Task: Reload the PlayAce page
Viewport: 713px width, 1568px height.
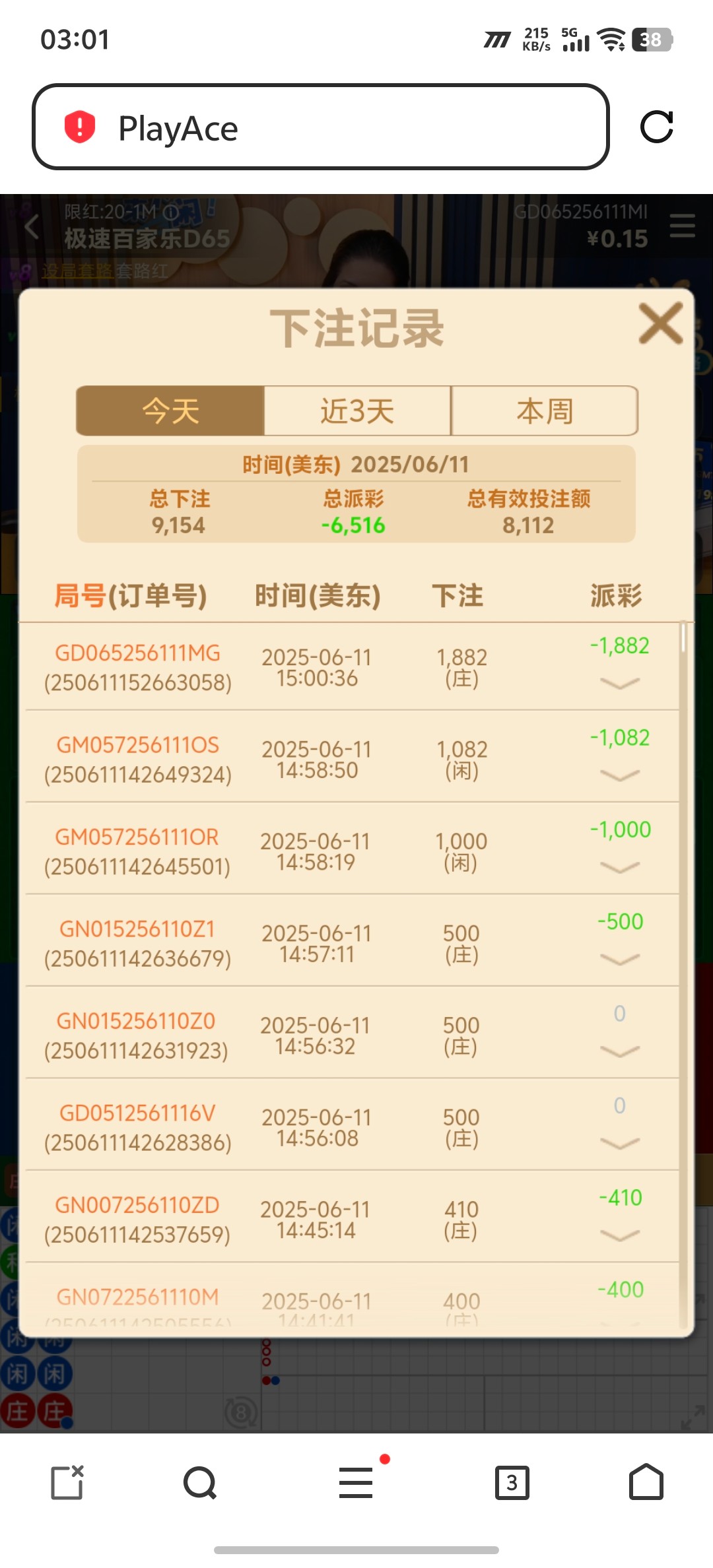Action: point(656,127)
